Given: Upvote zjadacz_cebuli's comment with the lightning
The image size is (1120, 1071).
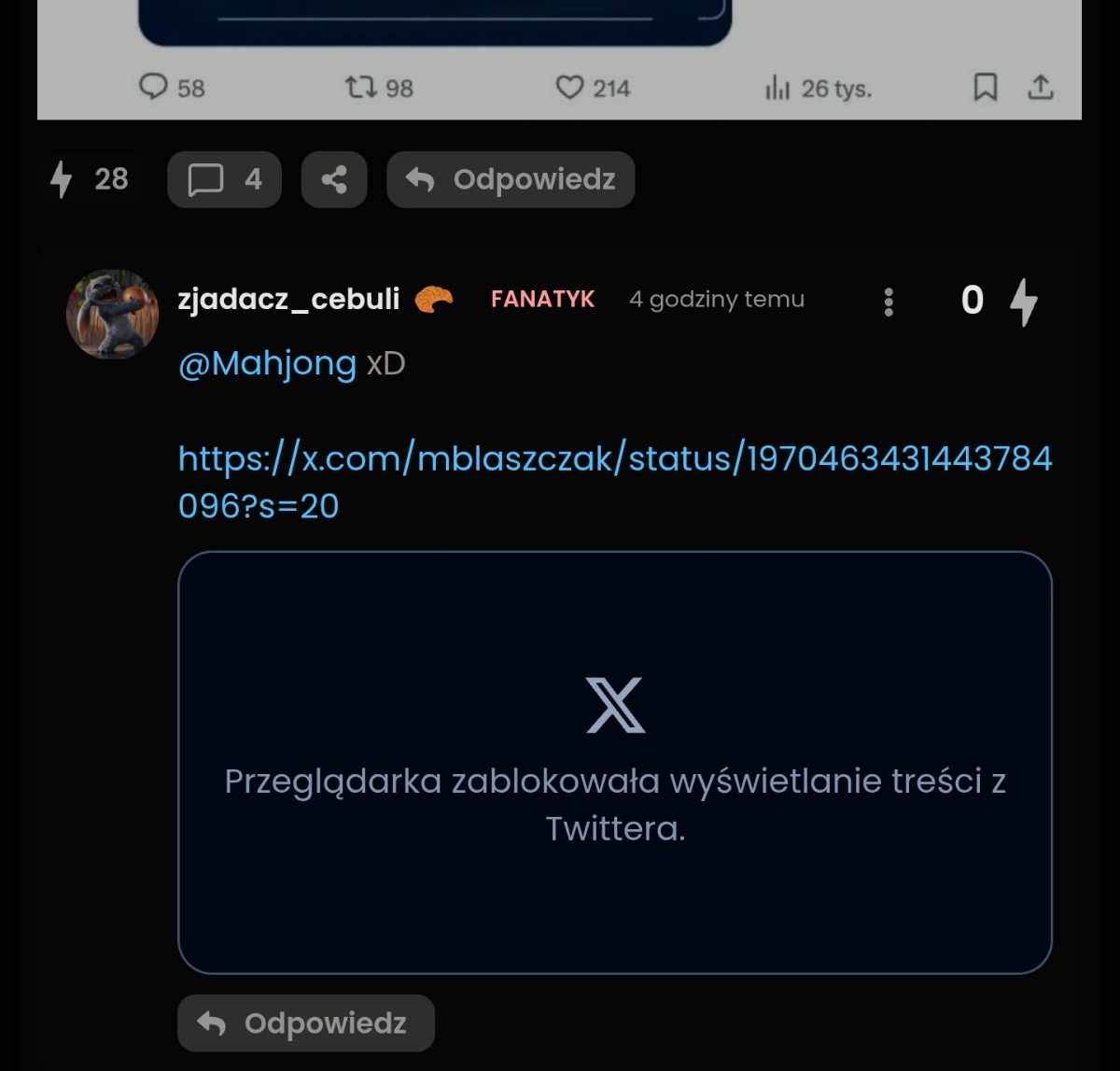Looking at the screenshot, I should 1024,302.
